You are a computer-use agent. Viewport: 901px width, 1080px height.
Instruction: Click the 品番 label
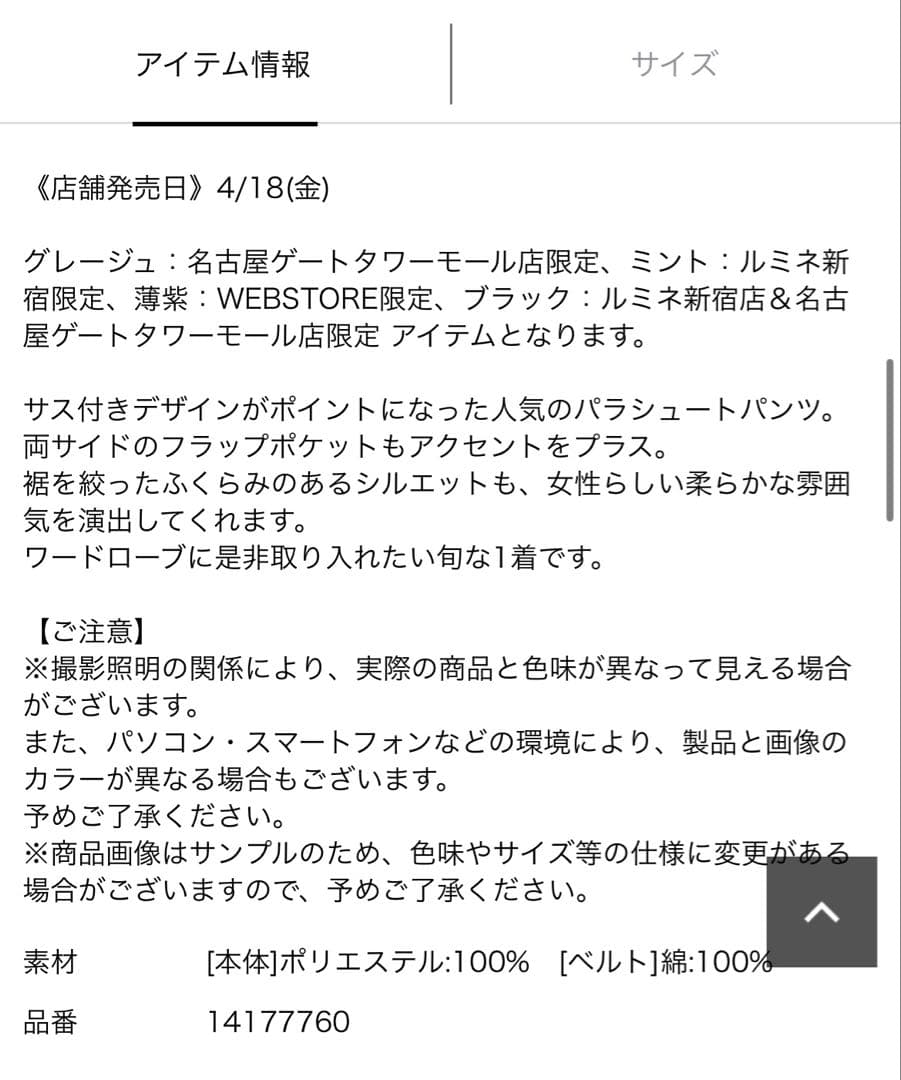(x=52, y=1022)
